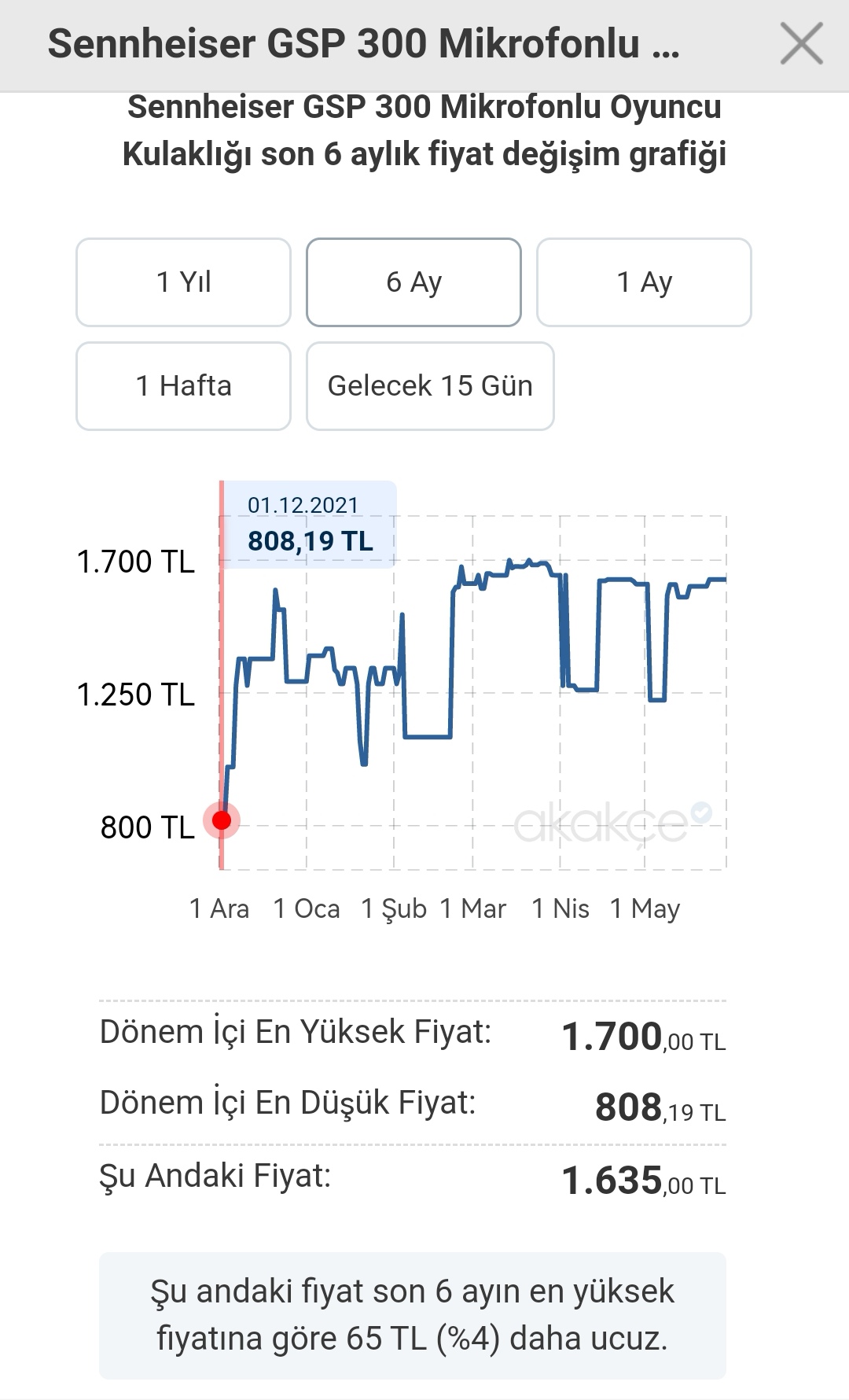The height and width of the screenshot is (1400, 849).
Task: Switch chart to 1 Yıl range
Action: click(x=183, y=282)
